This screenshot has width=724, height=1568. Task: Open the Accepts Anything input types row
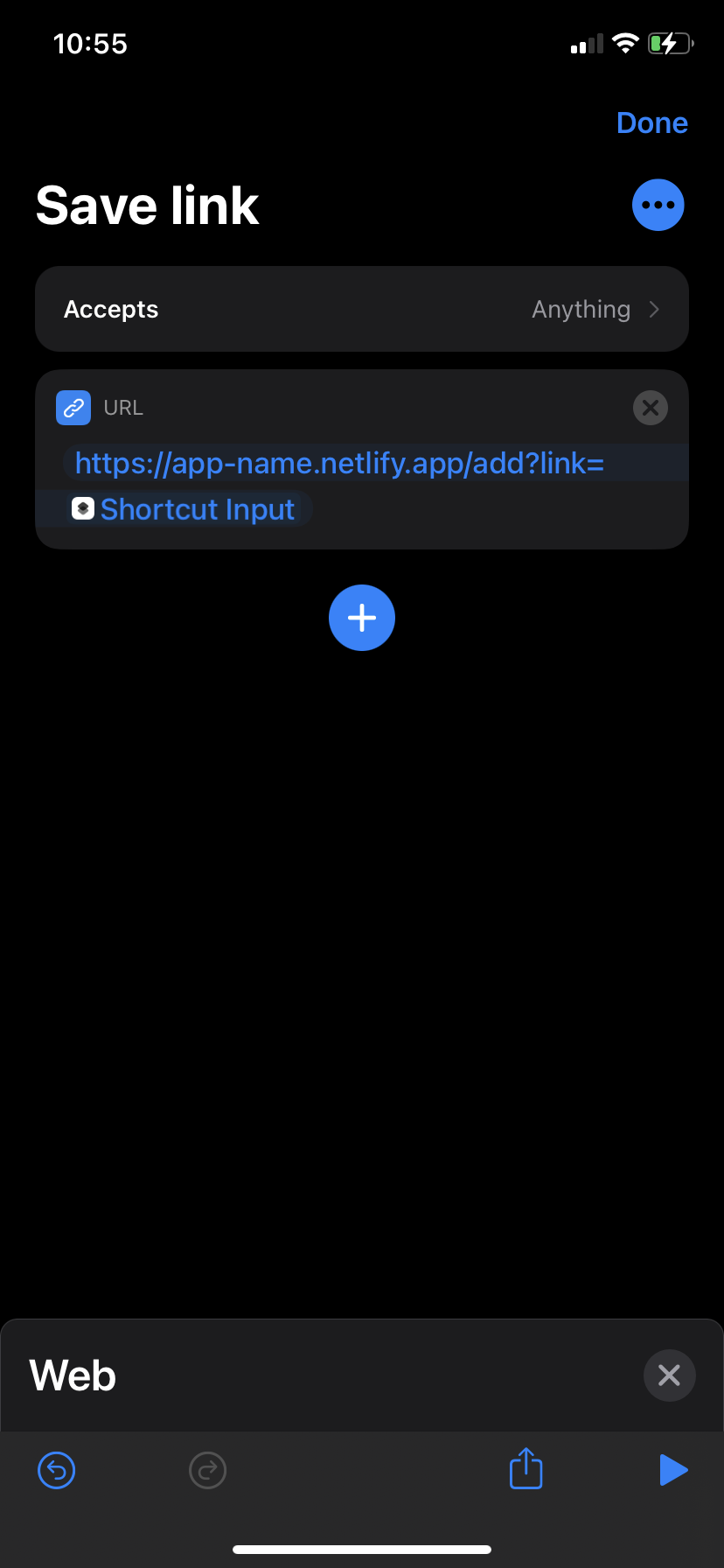[362, 309]
